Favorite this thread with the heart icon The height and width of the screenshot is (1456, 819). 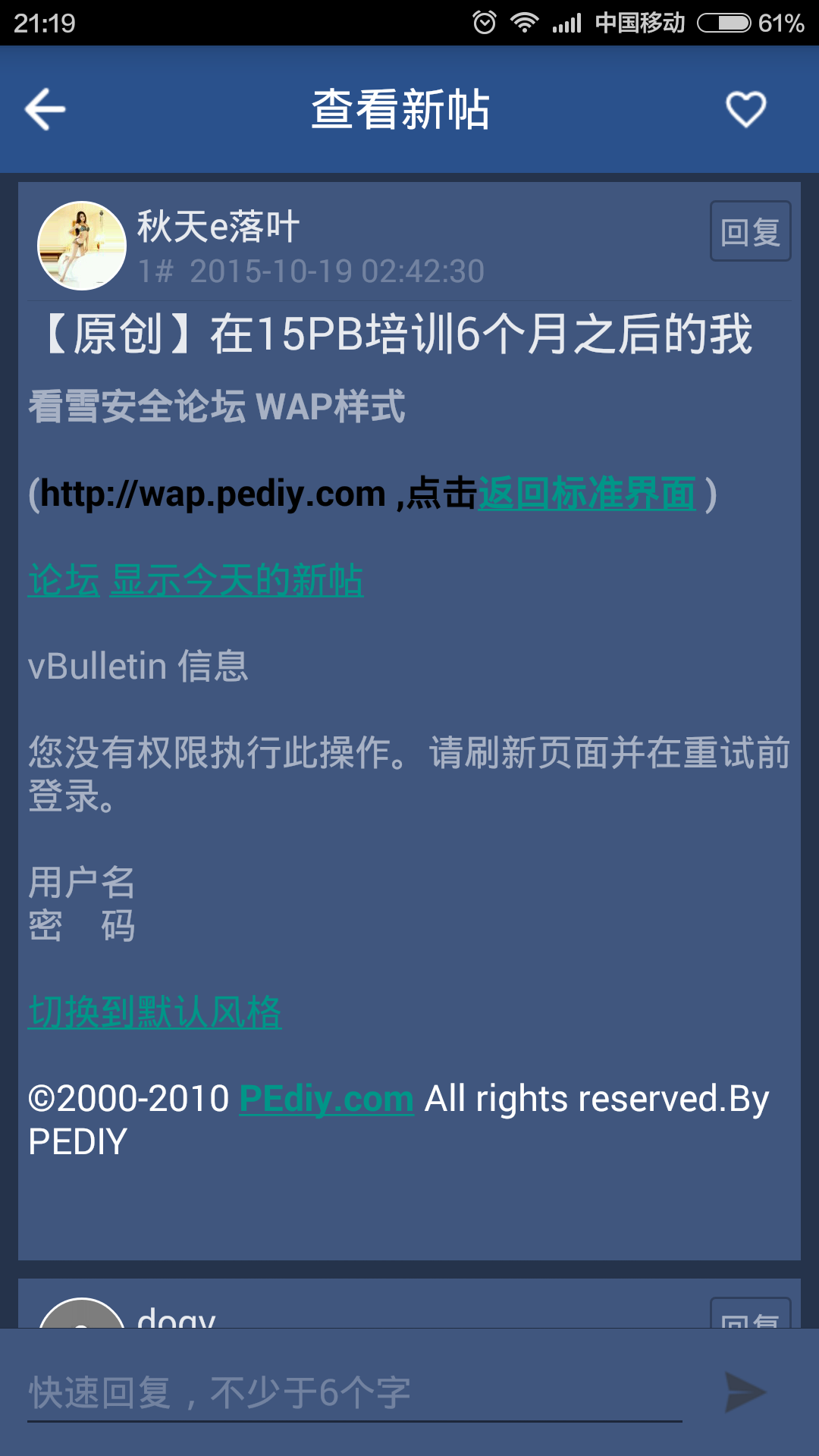click(x=746, y=109)
